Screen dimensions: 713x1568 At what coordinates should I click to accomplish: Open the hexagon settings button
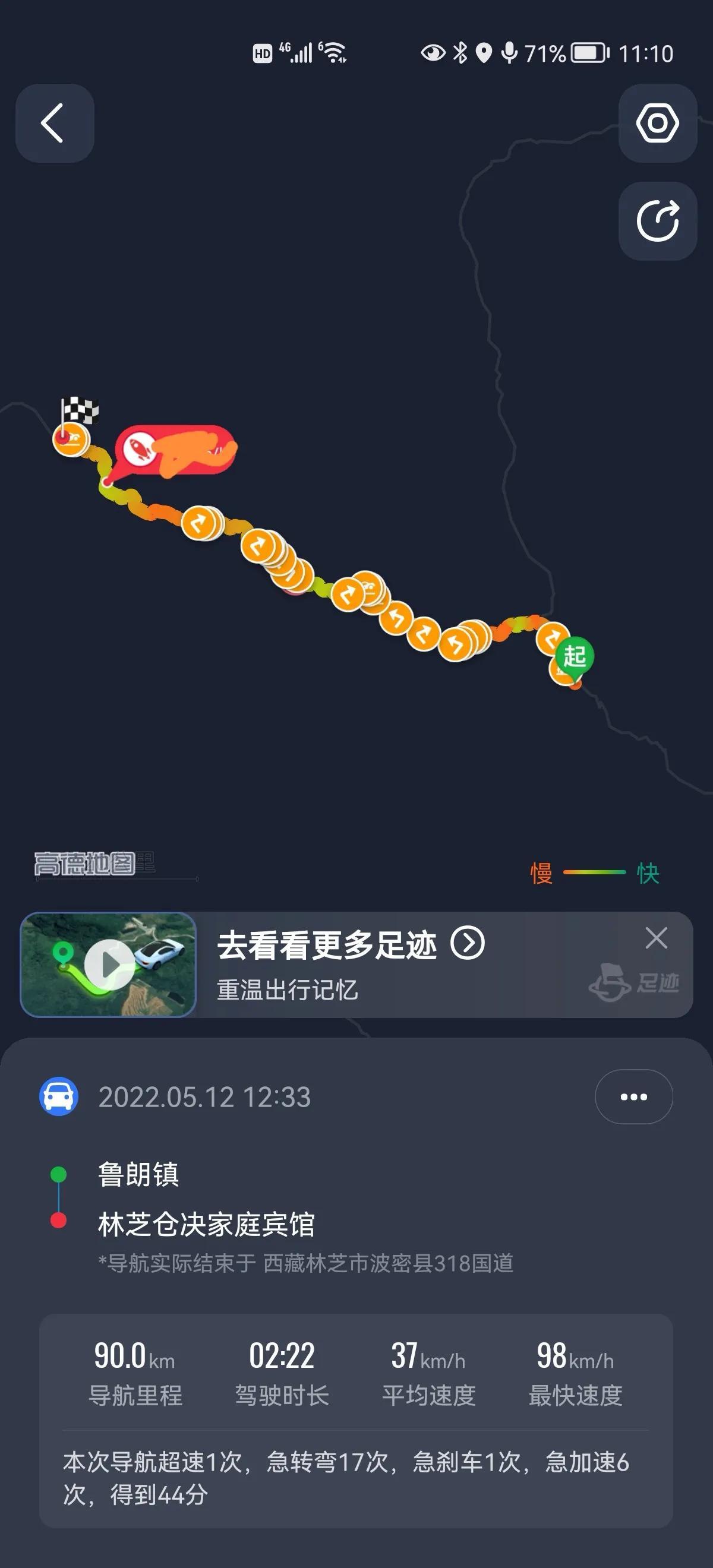[657, 123]
